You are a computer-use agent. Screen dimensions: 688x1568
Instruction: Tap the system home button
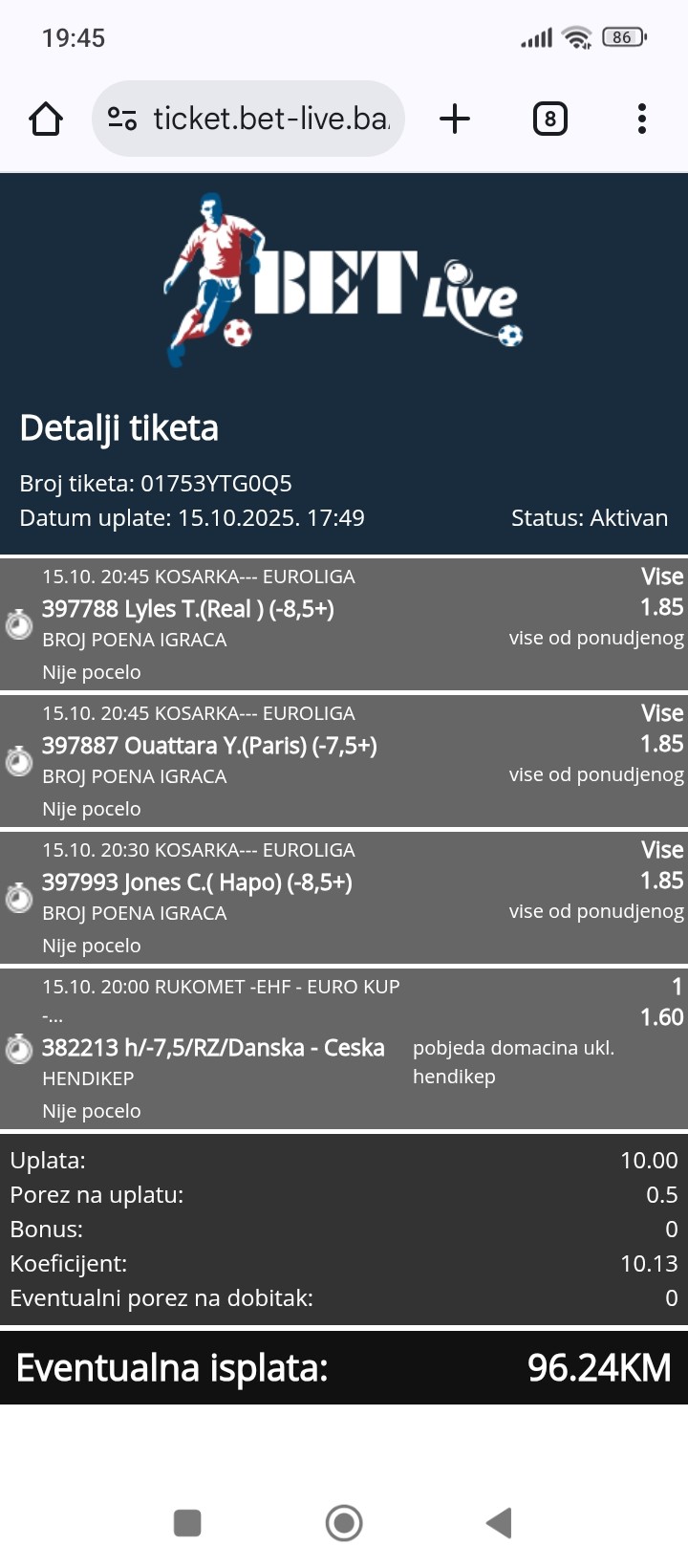(x=344, y=1522)
